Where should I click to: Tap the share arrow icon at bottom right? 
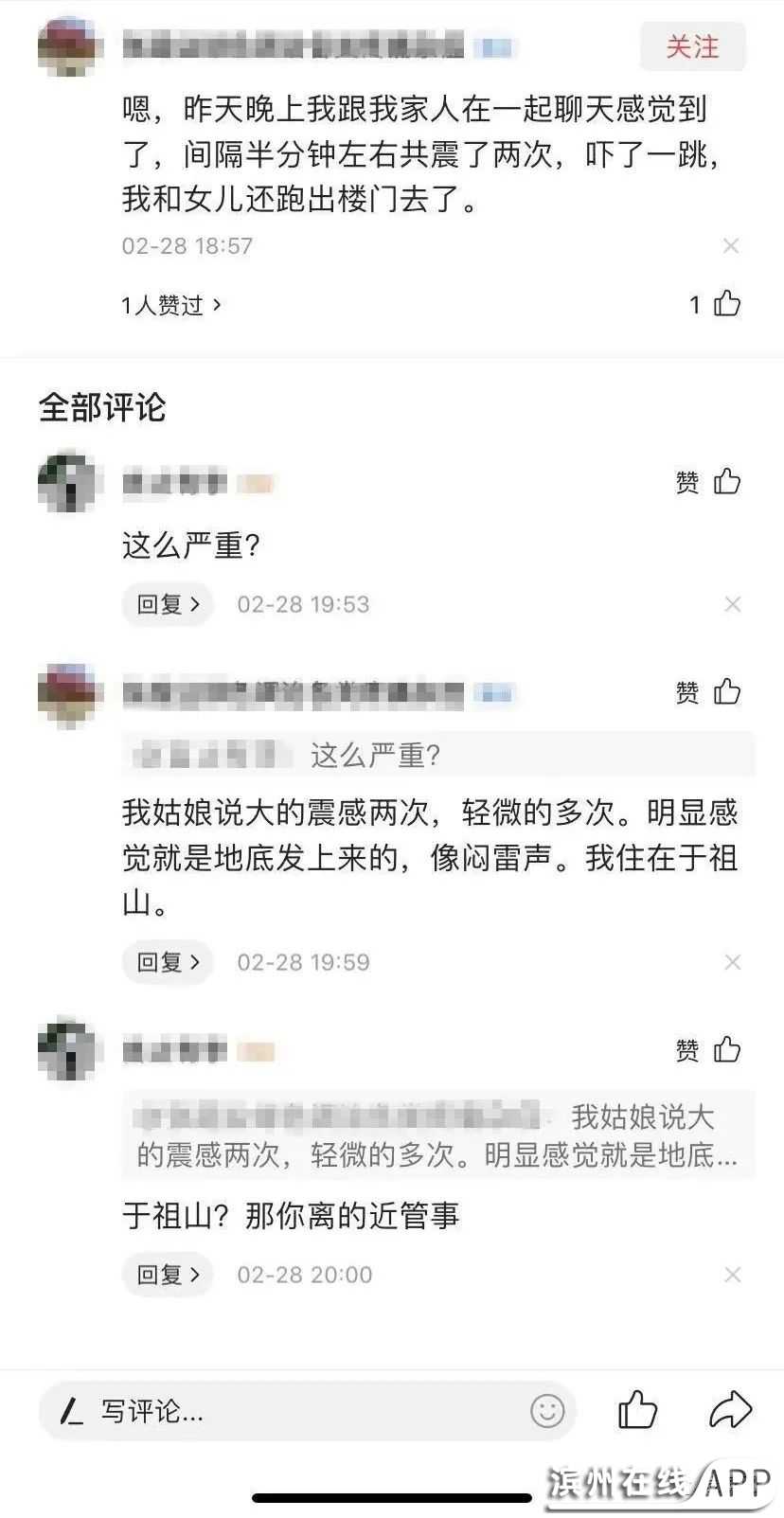[x=729, y=1410]
